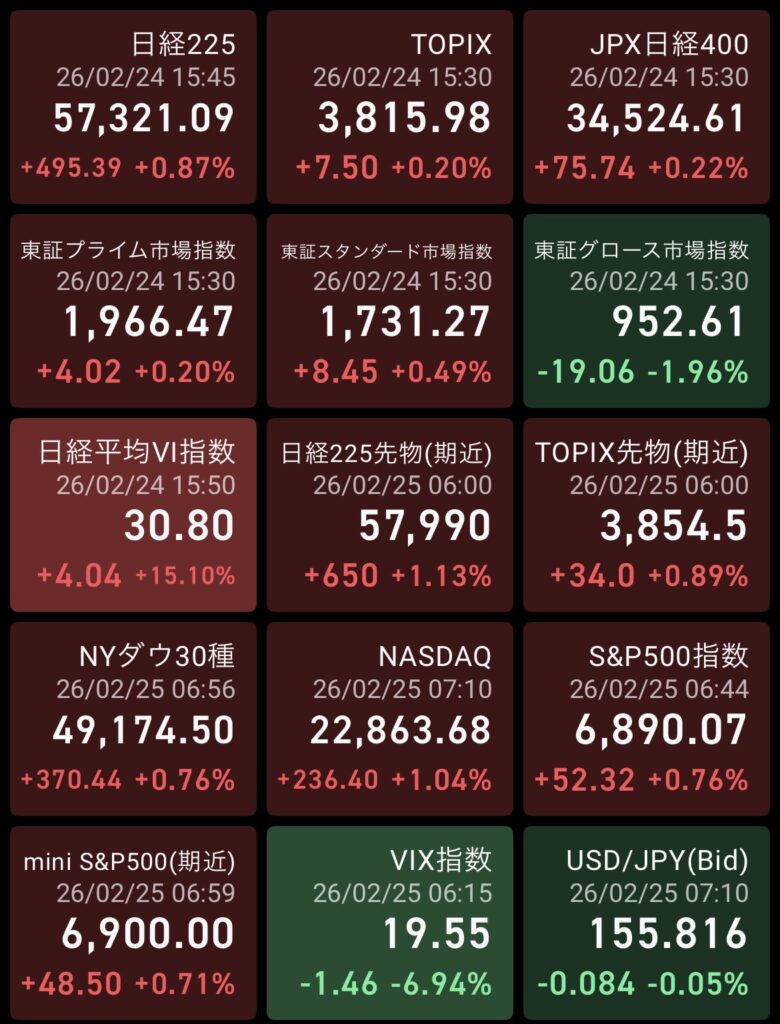Tap the 東証グロース市場指数 tile
This screenshot has width=780, height=1024.
(x=647, y=311)
